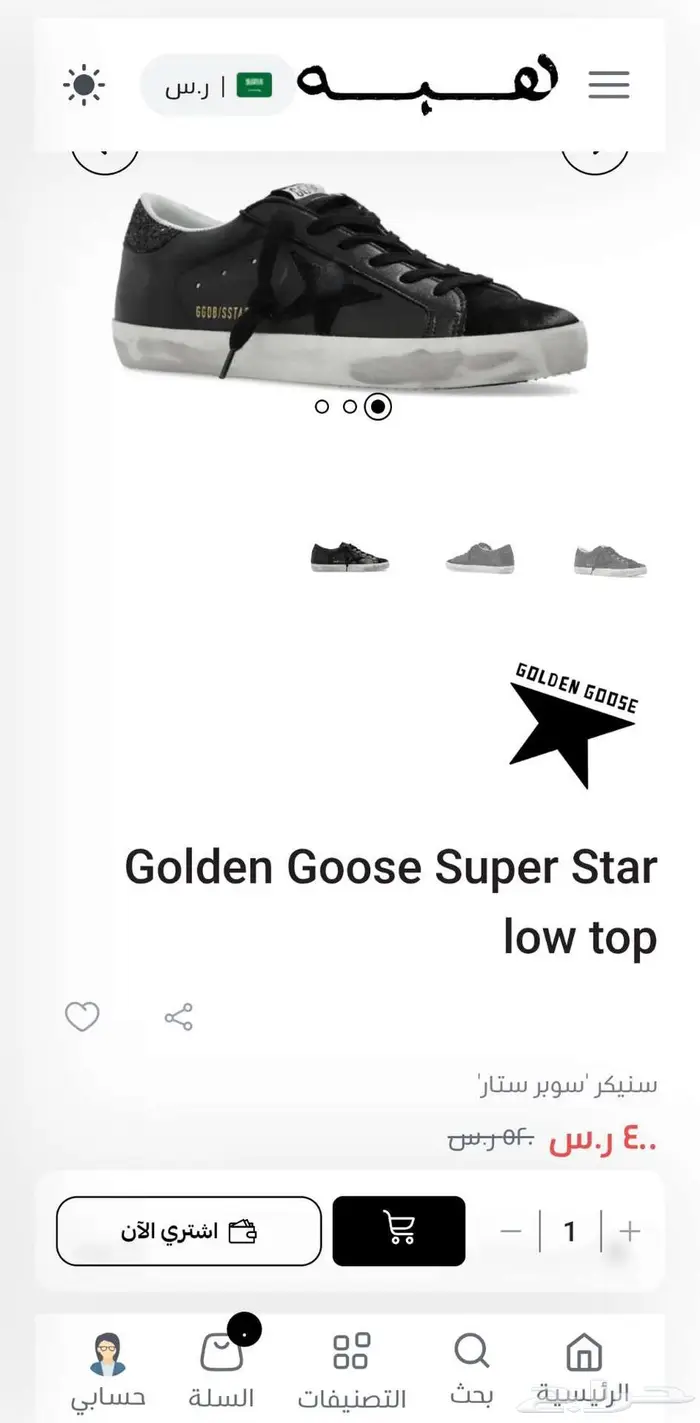Image resolution: width=700 pixels, height=1423 pixels.
Task: Toggle the light/dark theme sun icon
Action: [84, 85]
